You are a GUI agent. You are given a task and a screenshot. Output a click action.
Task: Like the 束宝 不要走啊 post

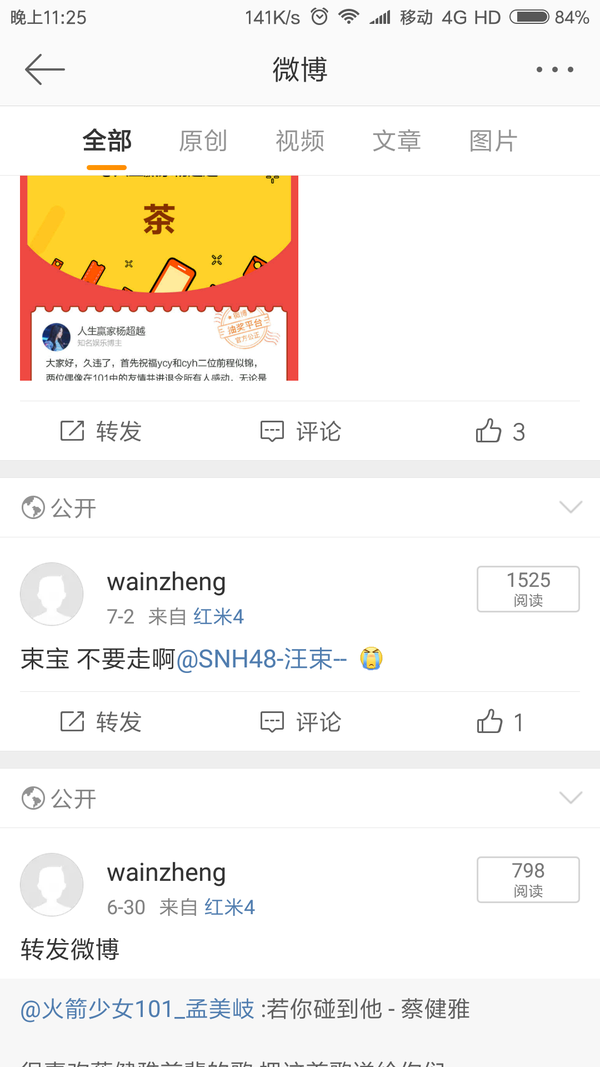click(500, 721)
